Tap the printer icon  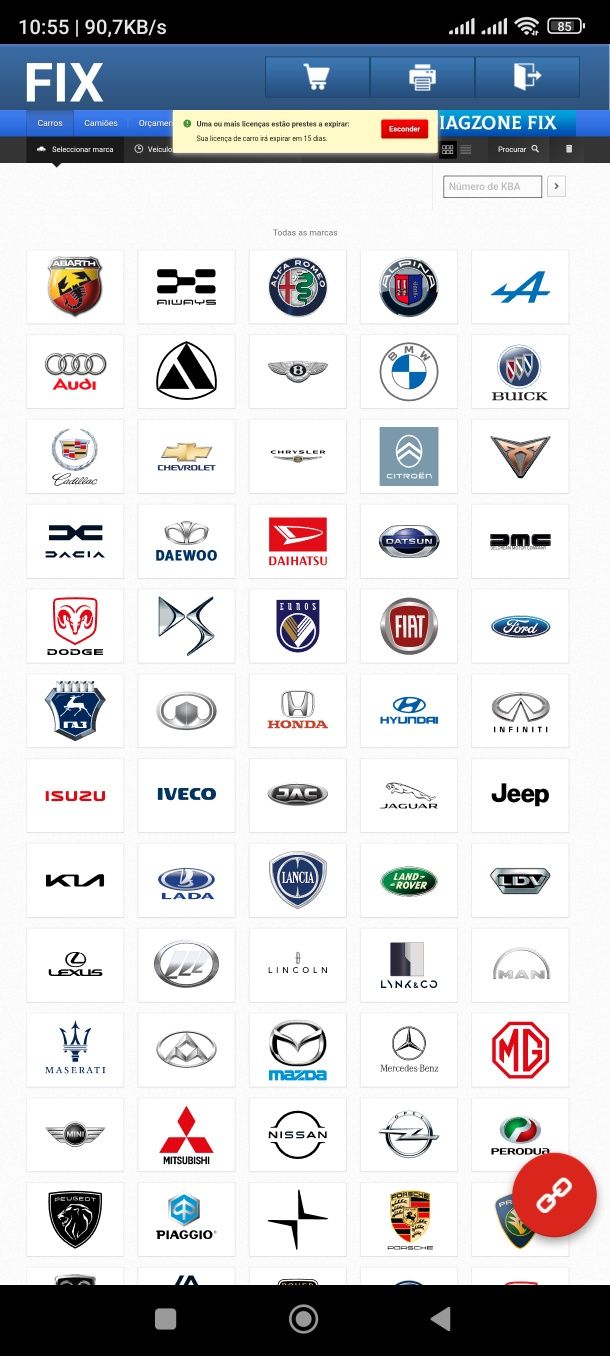pyautogui.click(x=422, y=77)
